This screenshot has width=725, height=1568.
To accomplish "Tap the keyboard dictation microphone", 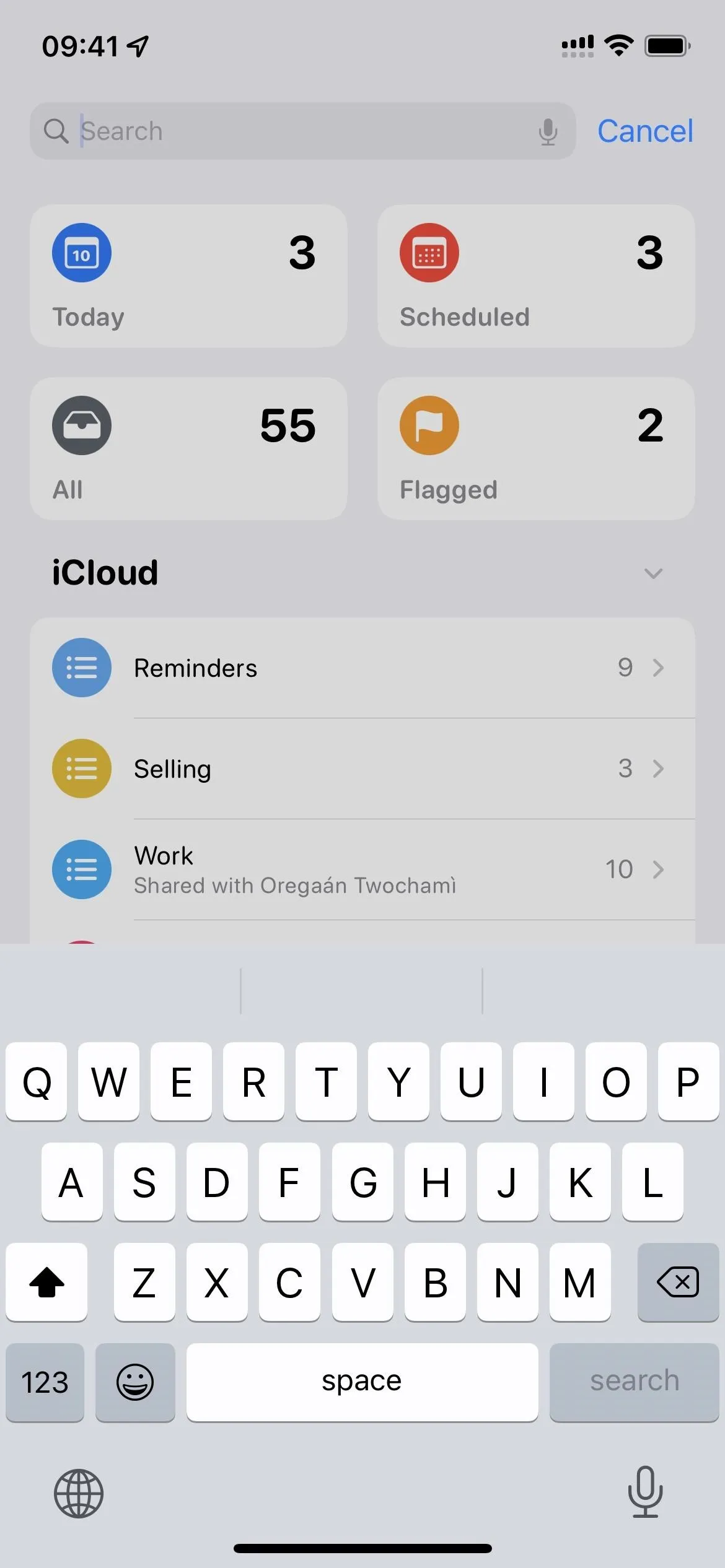I will (645, 1492).
